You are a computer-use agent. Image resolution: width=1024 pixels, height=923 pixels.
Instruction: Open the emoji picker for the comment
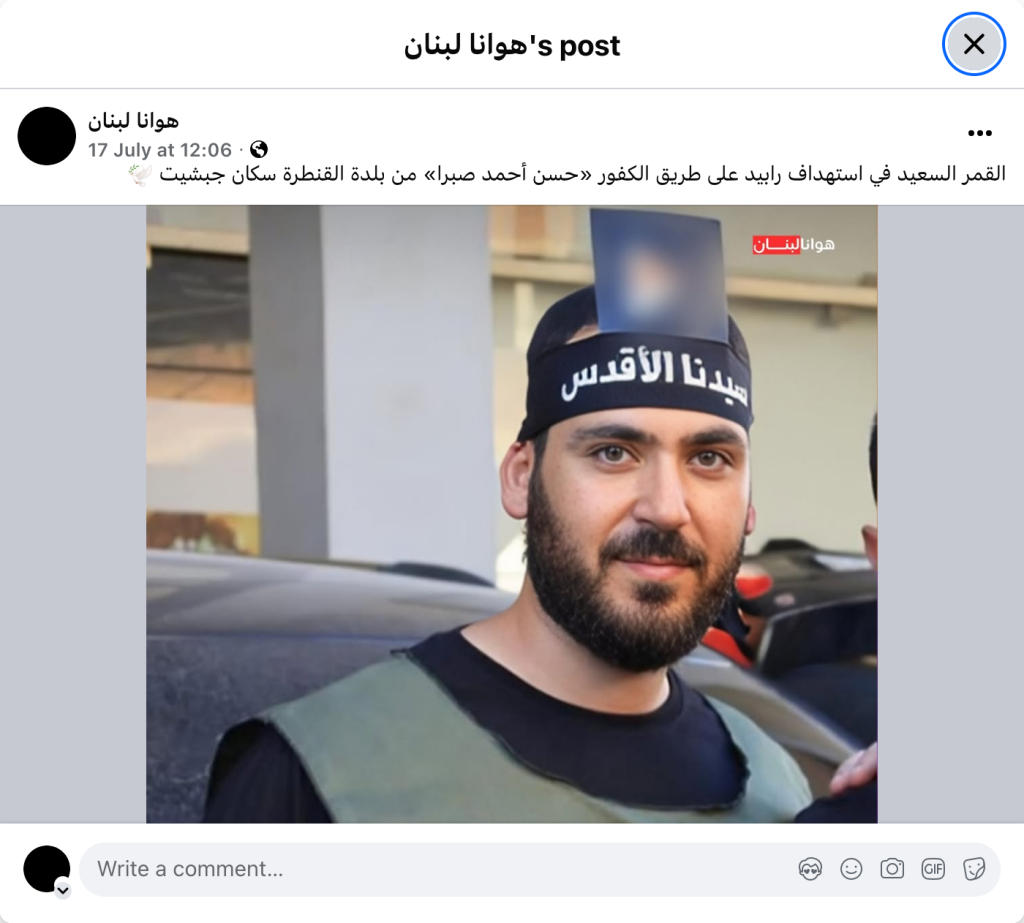click(x=851, y=869)
